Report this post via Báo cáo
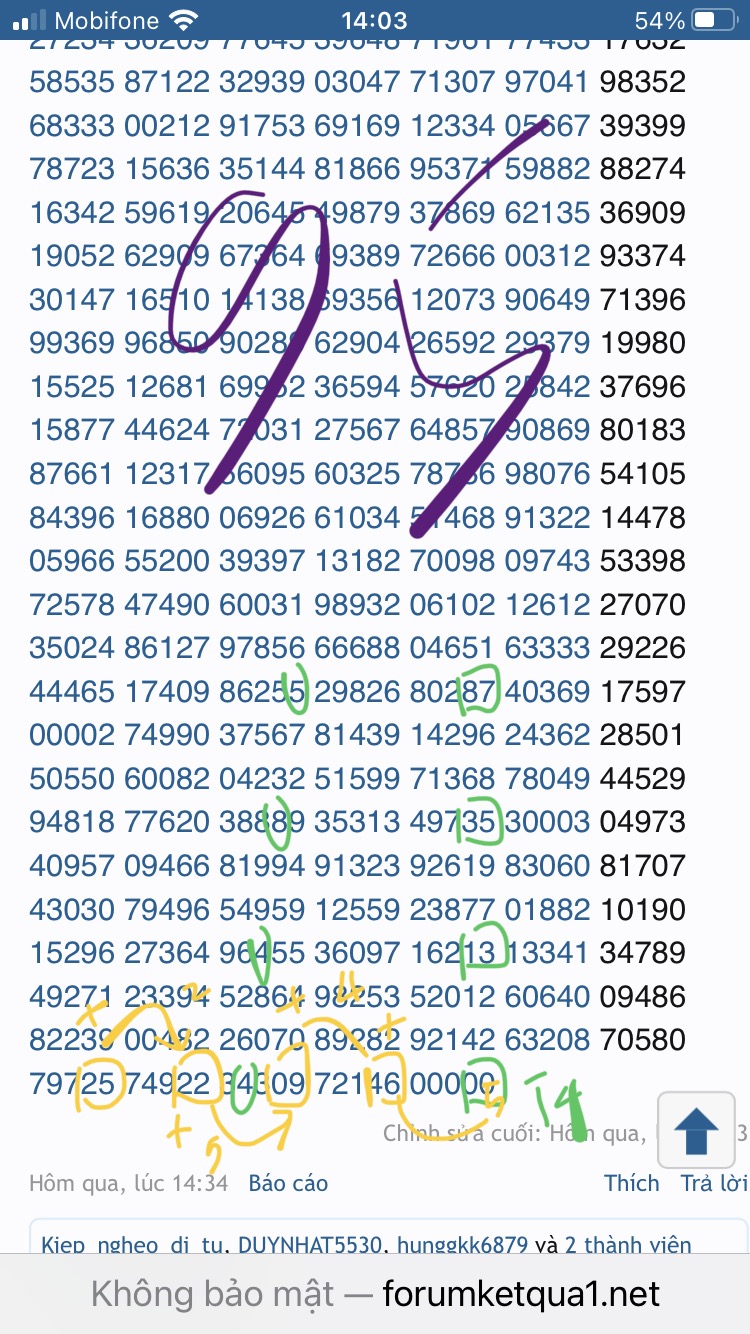The width and height of the screenshot is (750, 1334). [288, 1183]
